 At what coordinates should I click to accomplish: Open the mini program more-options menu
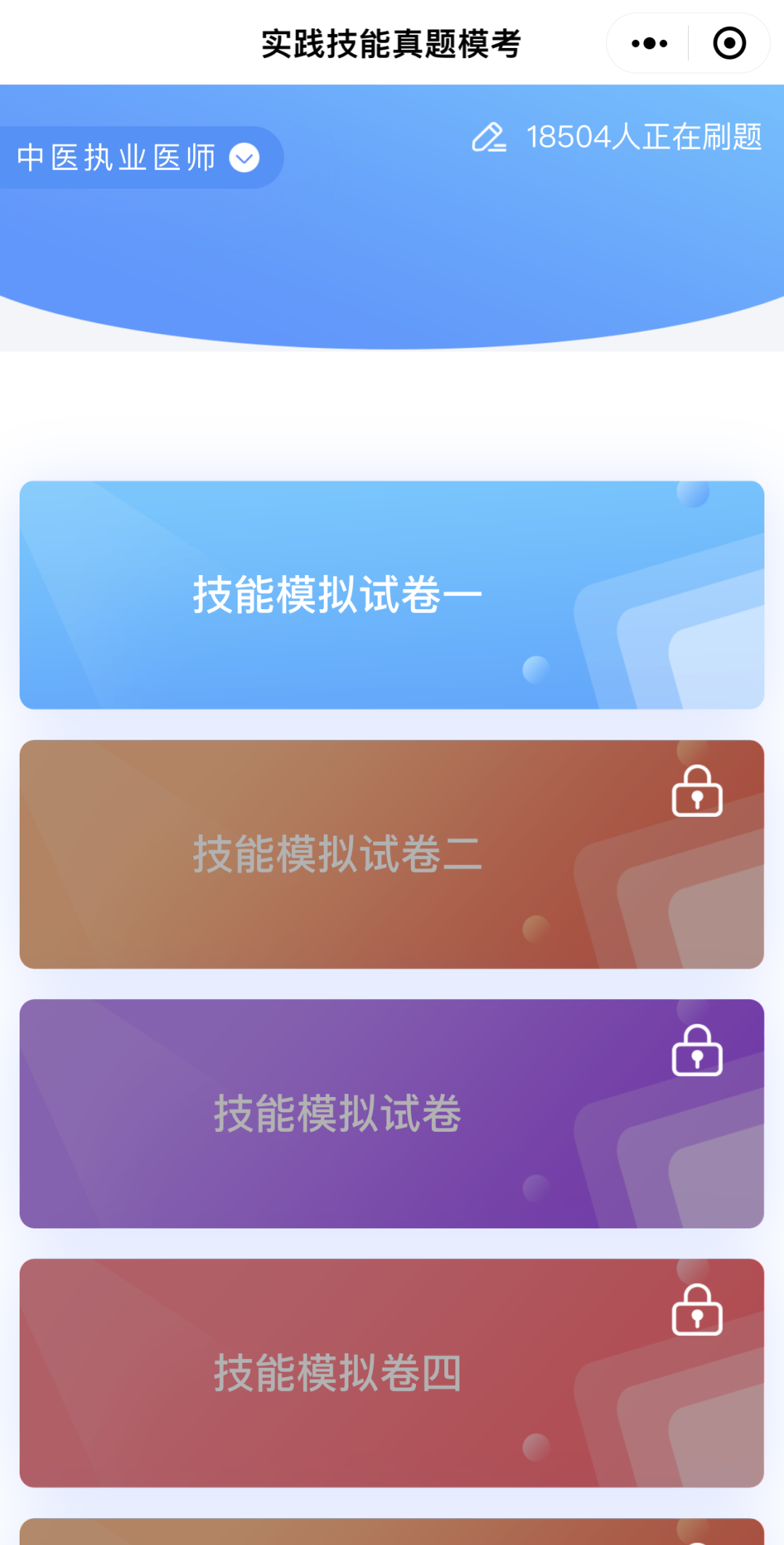(x=649, y=44)
